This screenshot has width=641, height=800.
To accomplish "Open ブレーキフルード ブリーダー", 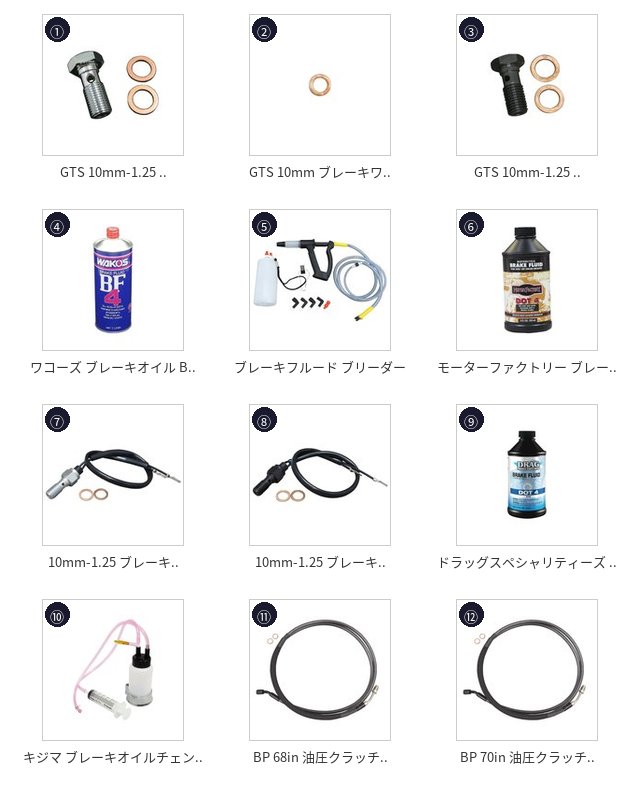I will (320, 280).
